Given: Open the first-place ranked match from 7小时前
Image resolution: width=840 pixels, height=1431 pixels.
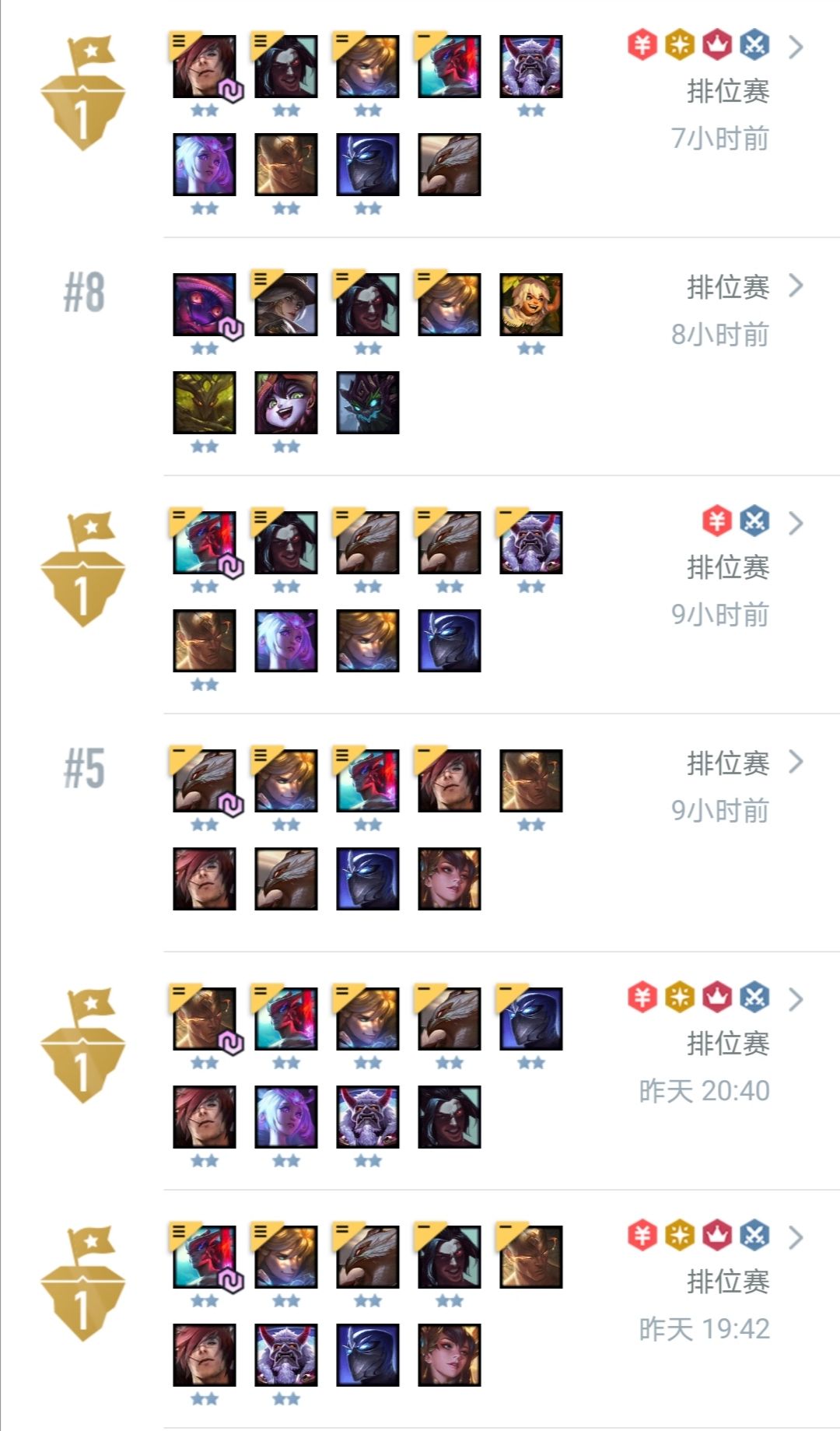Looking at the screenshot, I should point(795,47).
